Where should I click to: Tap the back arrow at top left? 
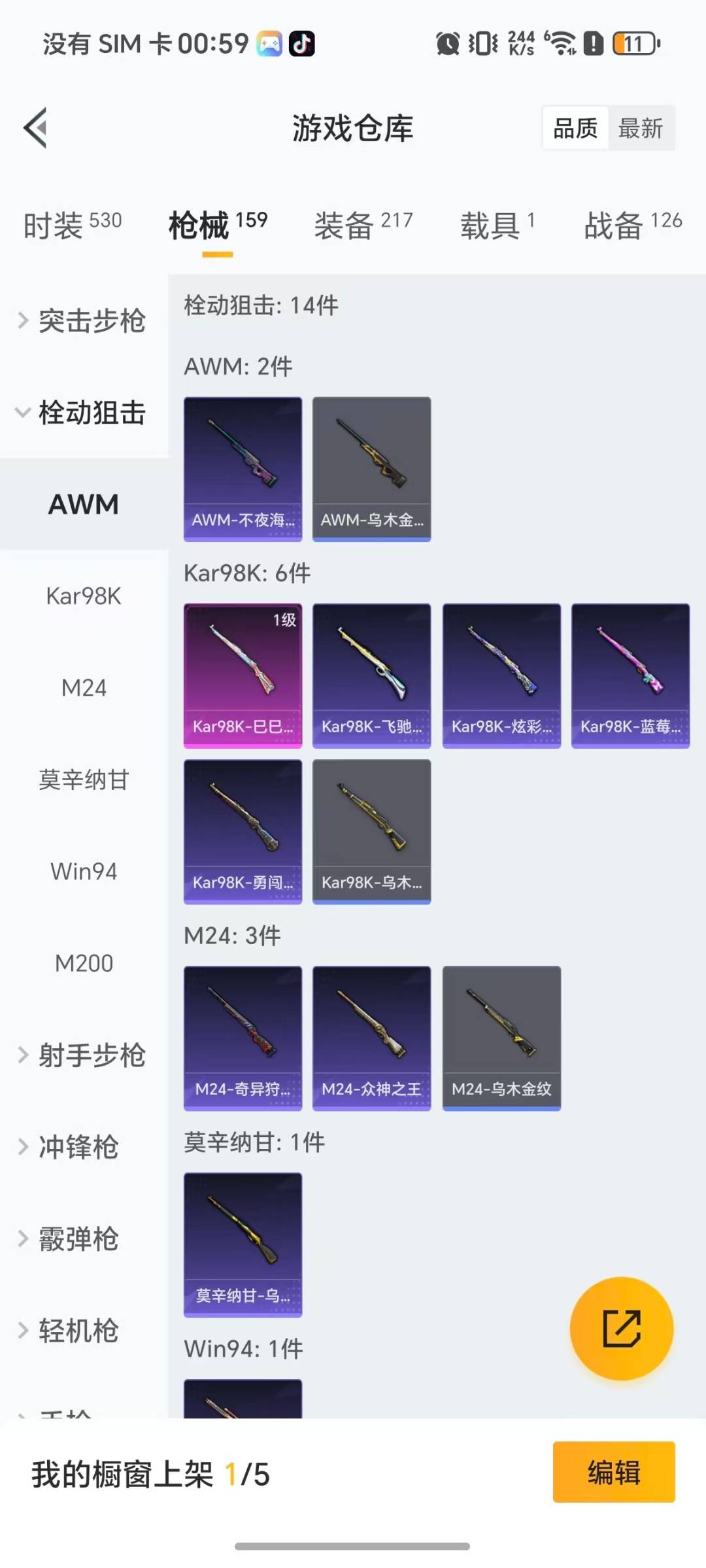coord(36,128)
